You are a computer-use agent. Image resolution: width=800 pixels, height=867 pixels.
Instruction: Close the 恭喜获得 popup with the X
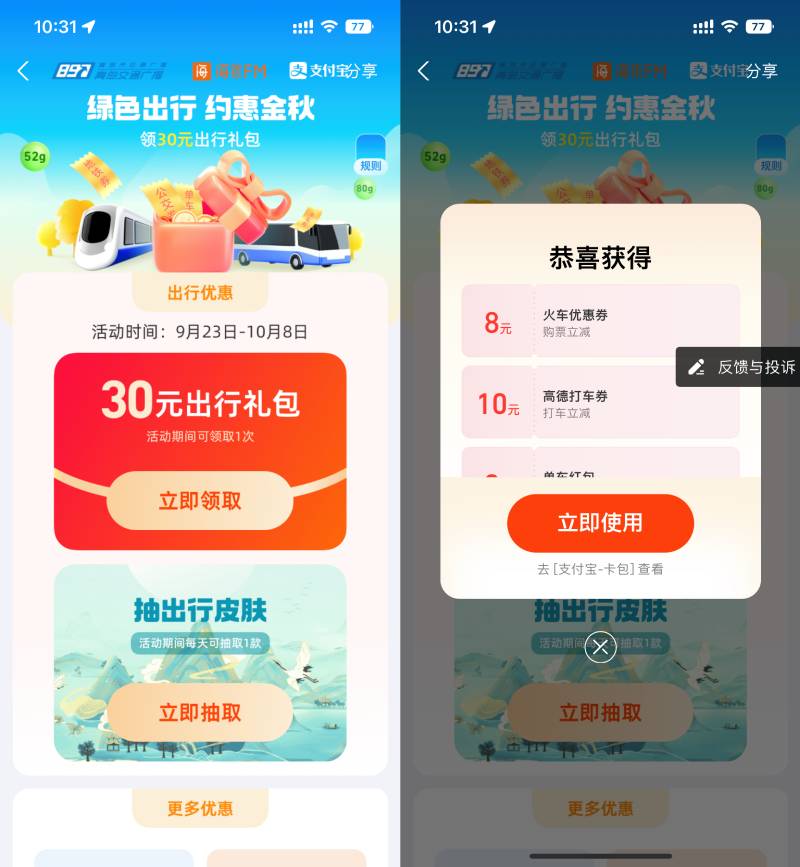click(x=600, y=647)
